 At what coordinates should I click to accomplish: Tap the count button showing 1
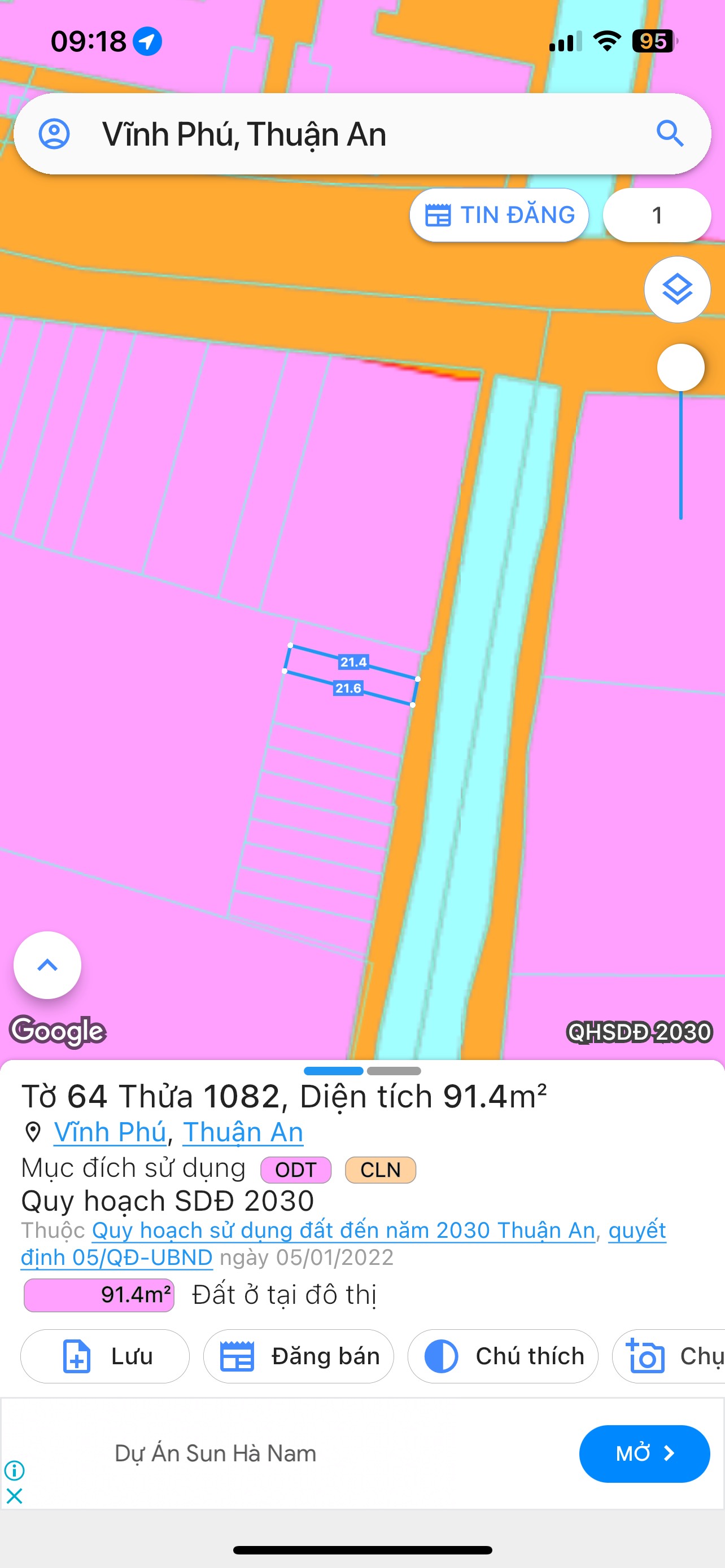pyautogui.click(x=657, y=215)
